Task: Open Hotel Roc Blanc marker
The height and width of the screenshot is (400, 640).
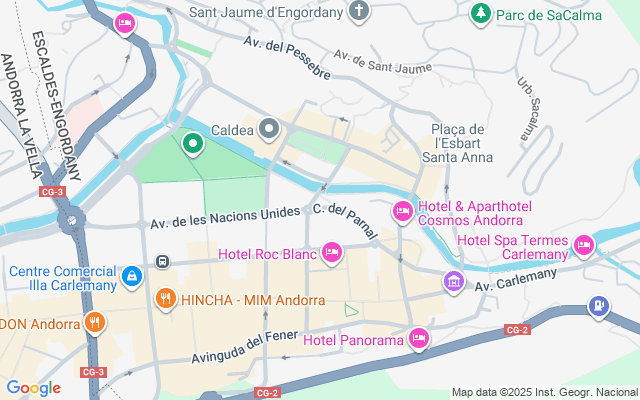Action: [332, 253]
